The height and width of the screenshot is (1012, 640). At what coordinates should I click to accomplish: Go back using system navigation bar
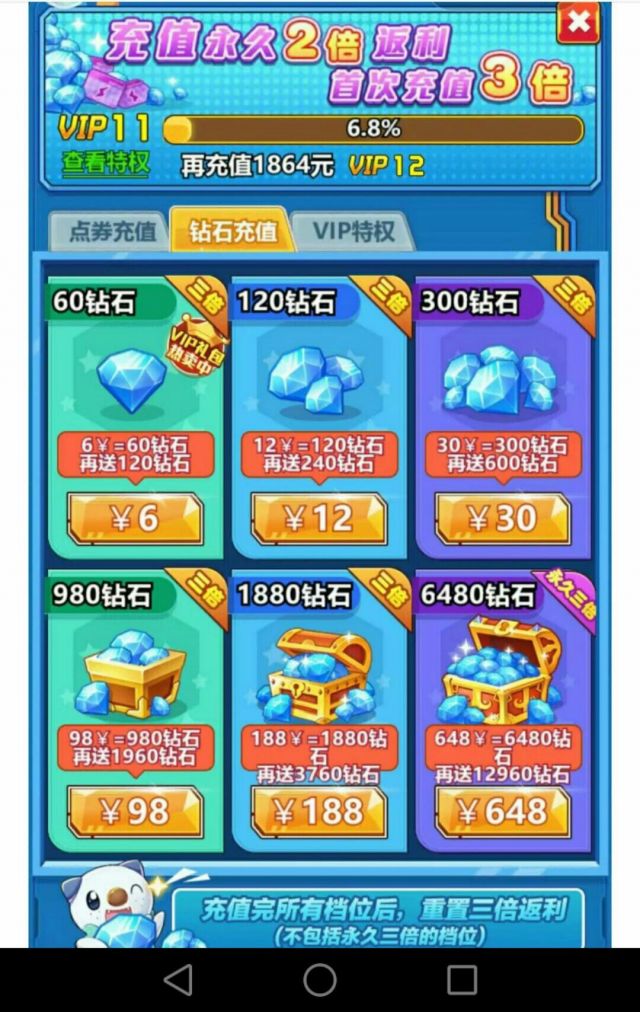pyautogui.click(x=178, y=980)
